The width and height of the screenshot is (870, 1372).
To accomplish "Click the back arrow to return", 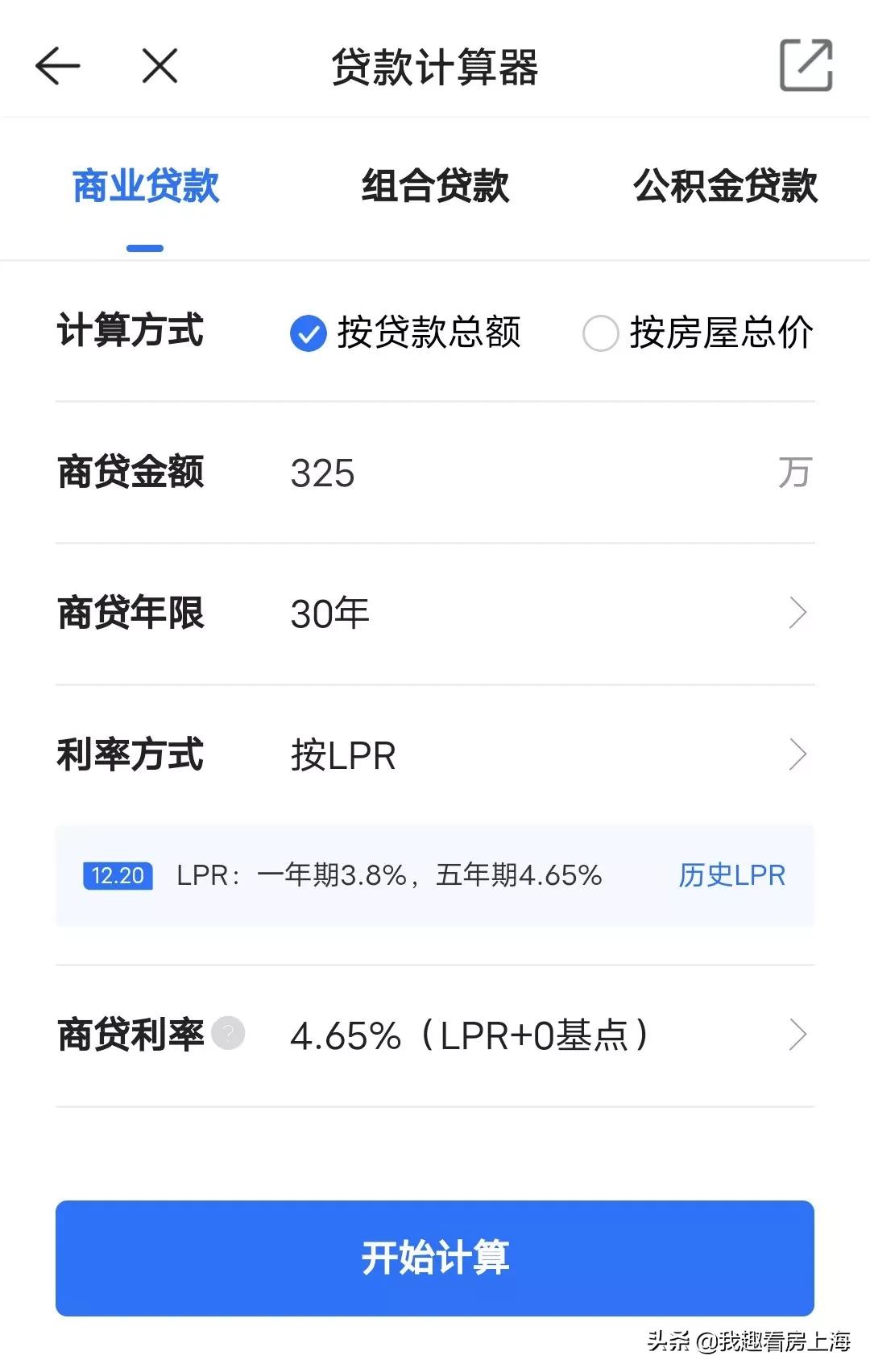I will pos(57,65).
